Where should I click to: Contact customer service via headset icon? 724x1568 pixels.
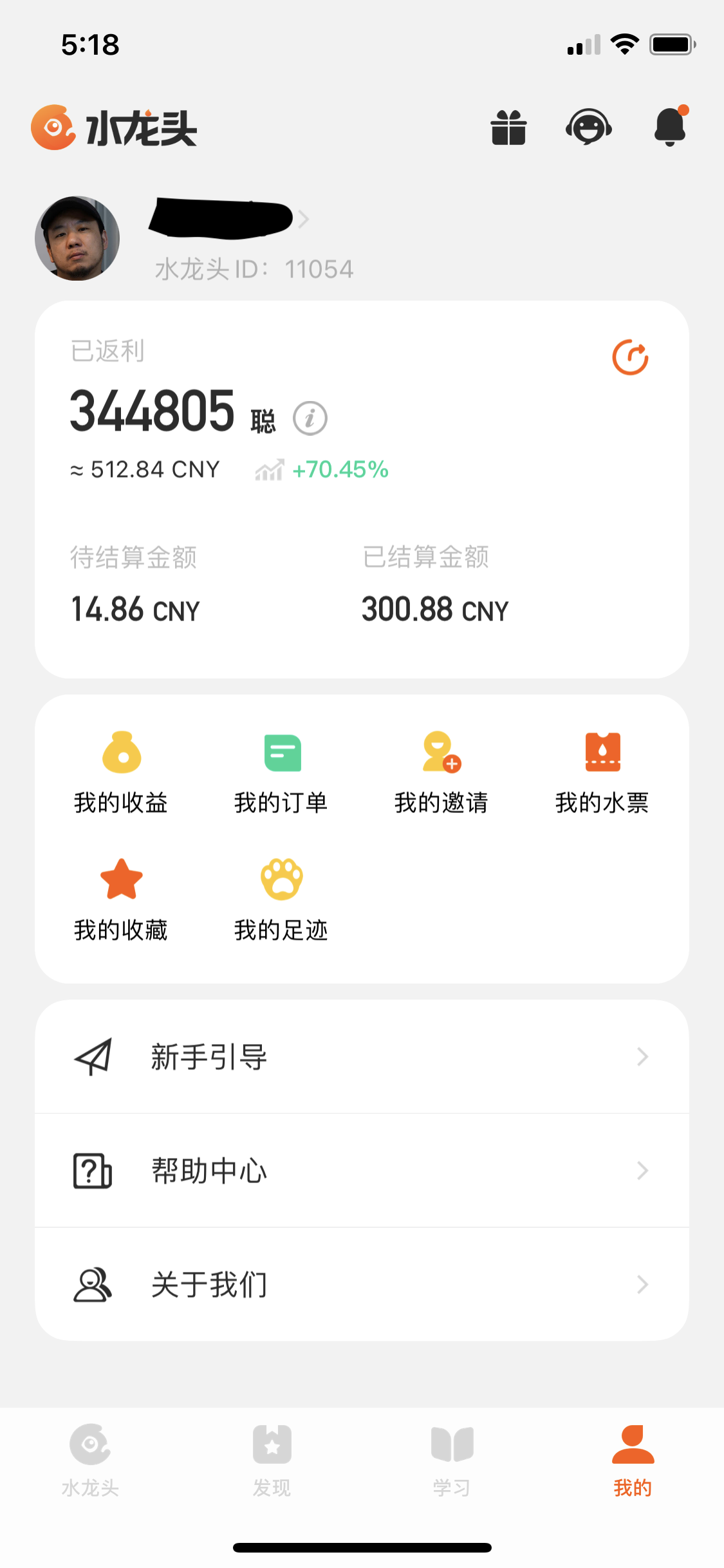(588, 127)
